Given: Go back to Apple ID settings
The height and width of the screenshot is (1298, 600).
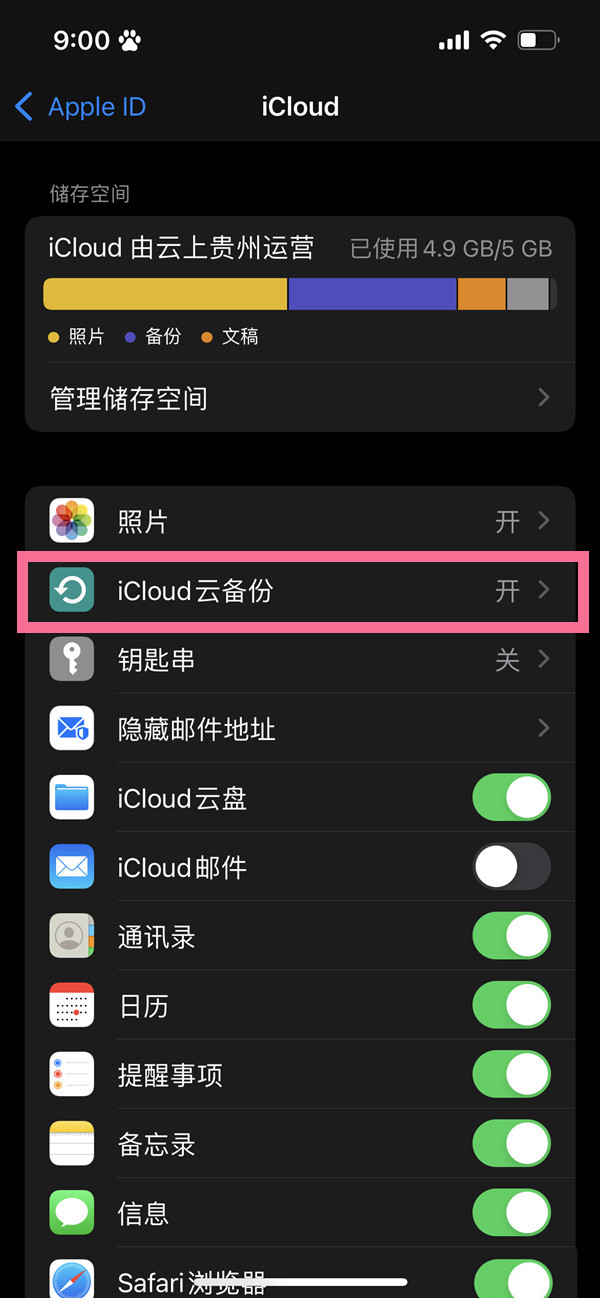Looking at the screenshot, I should pos(80,107).
